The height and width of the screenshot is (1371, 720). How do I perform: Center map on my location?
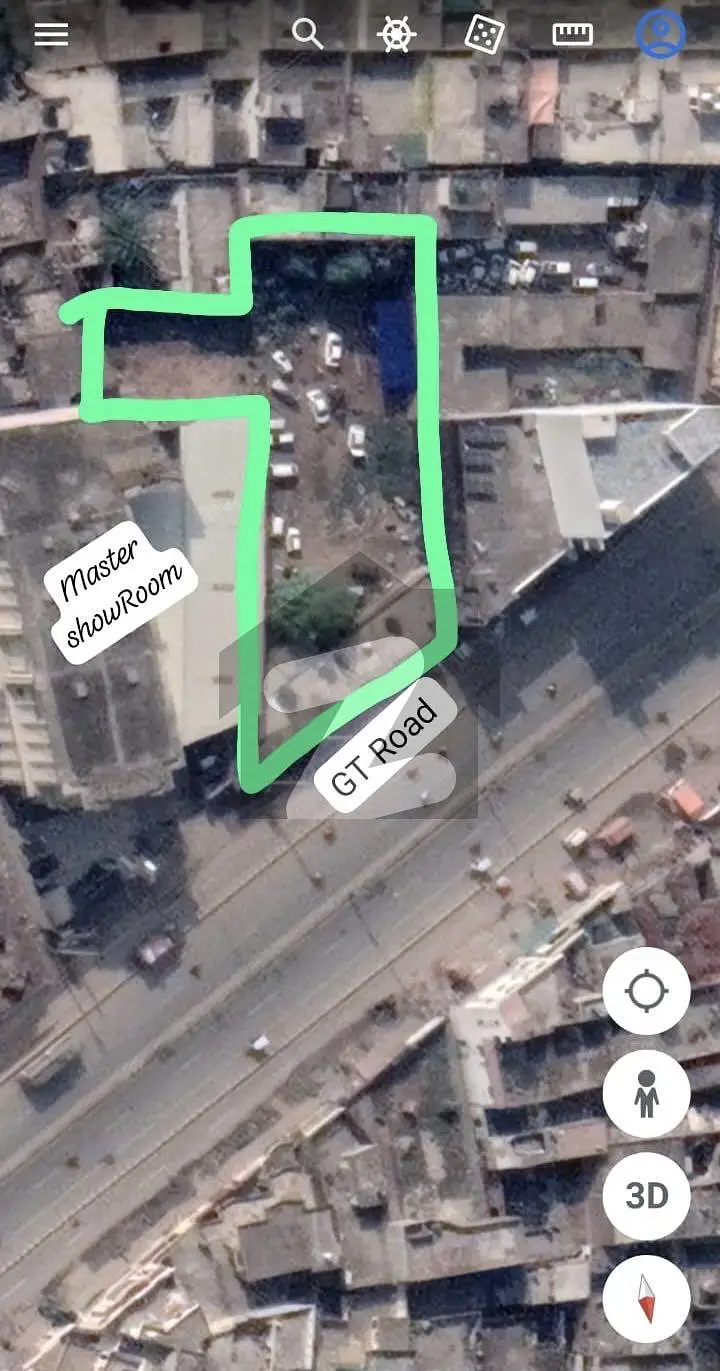(646, 991)
